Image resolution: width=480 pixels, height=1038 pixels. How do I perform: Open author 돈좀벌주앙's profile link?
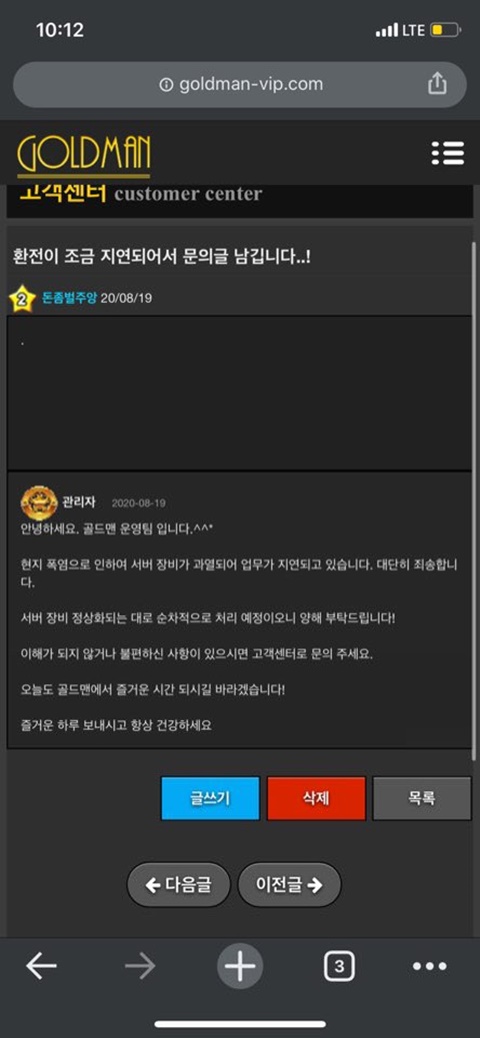[x=70, y=298]
